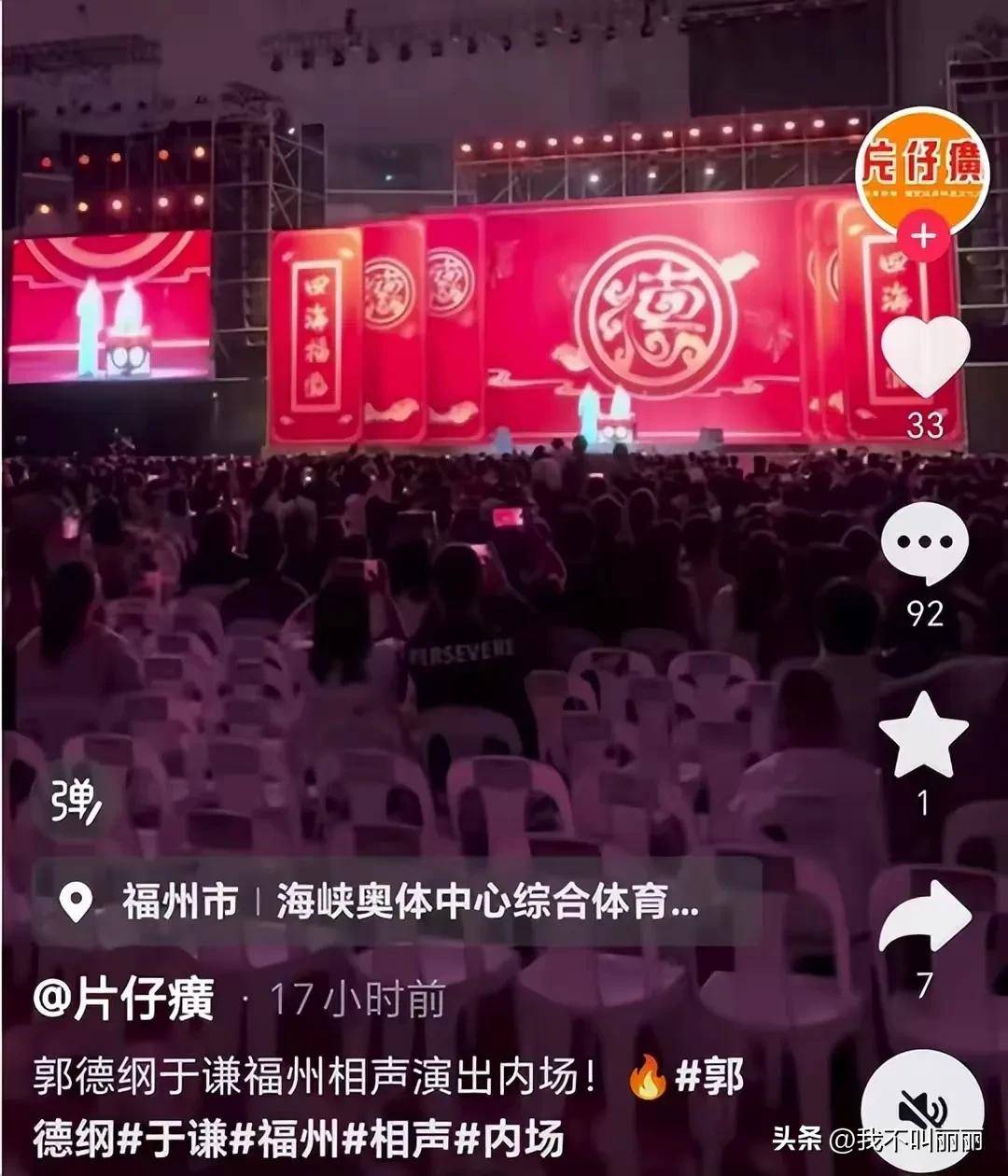The width and height of the screenshot is (1008, 1176).
Task: Share this video with the arrow icon
Action: (x=924, y=917)
